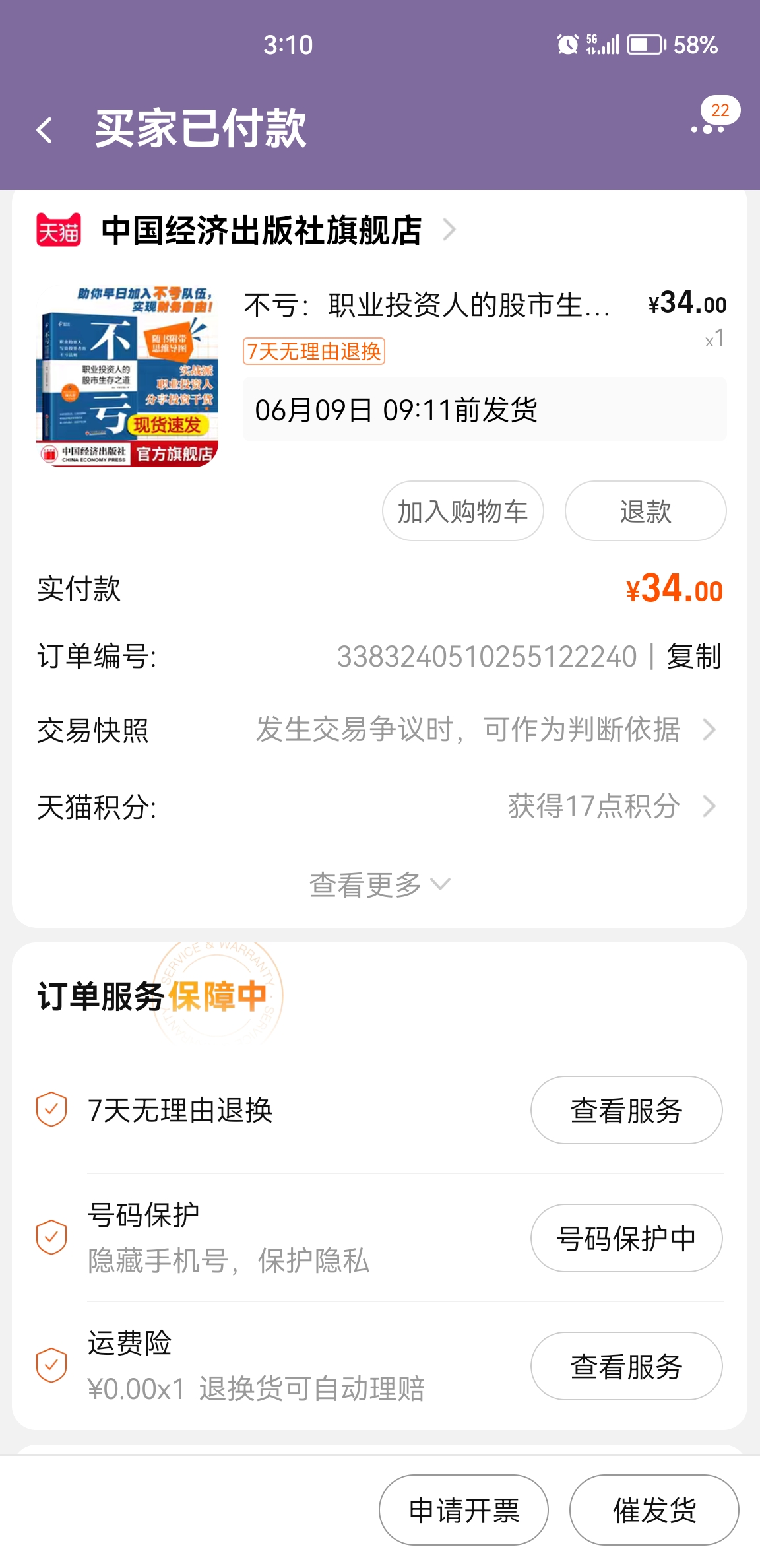Image resolution: width=760 pixels, height=1568 pixels.
Task: Copy the order number with 复制
Action: click(693, 657)
